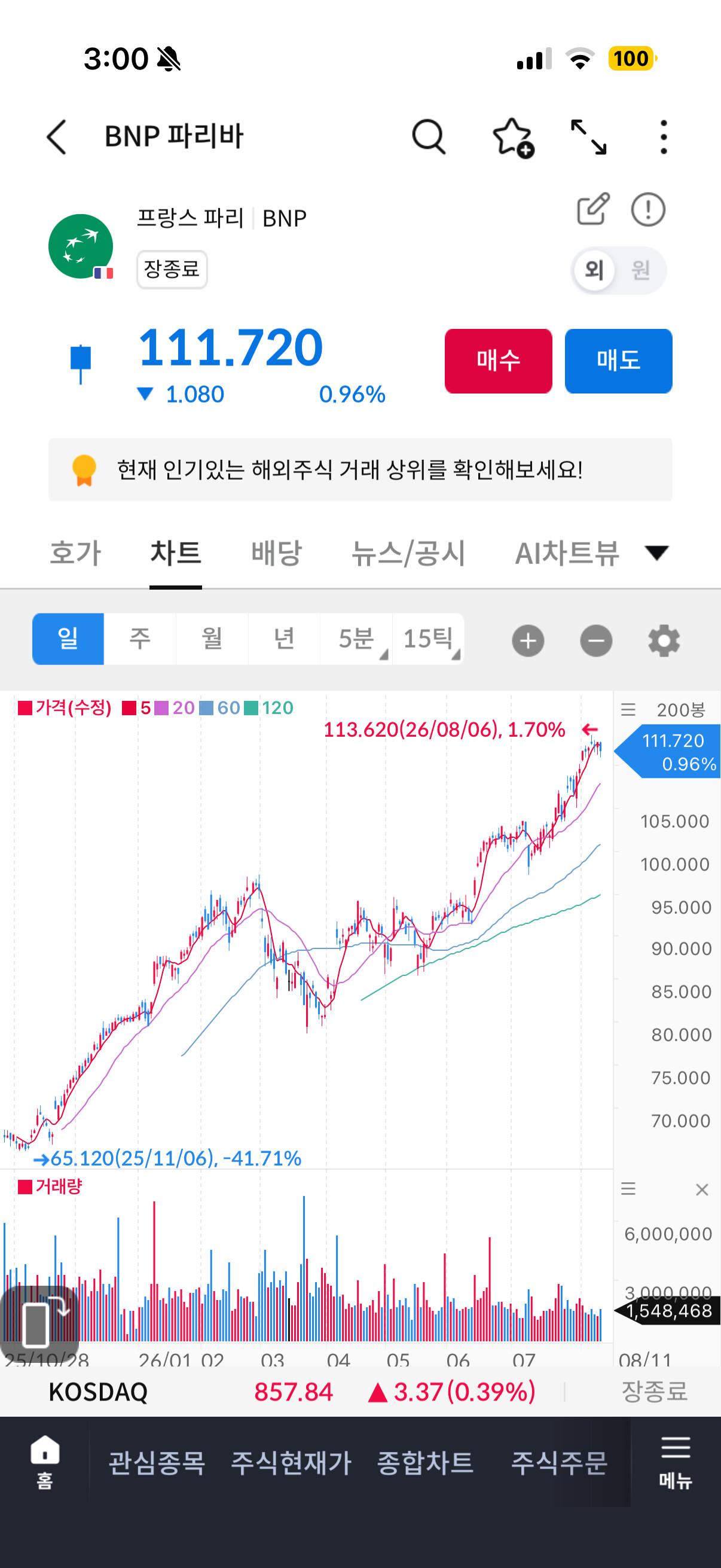Close the 거래량 volume panel

click(x=701, y=1189)
